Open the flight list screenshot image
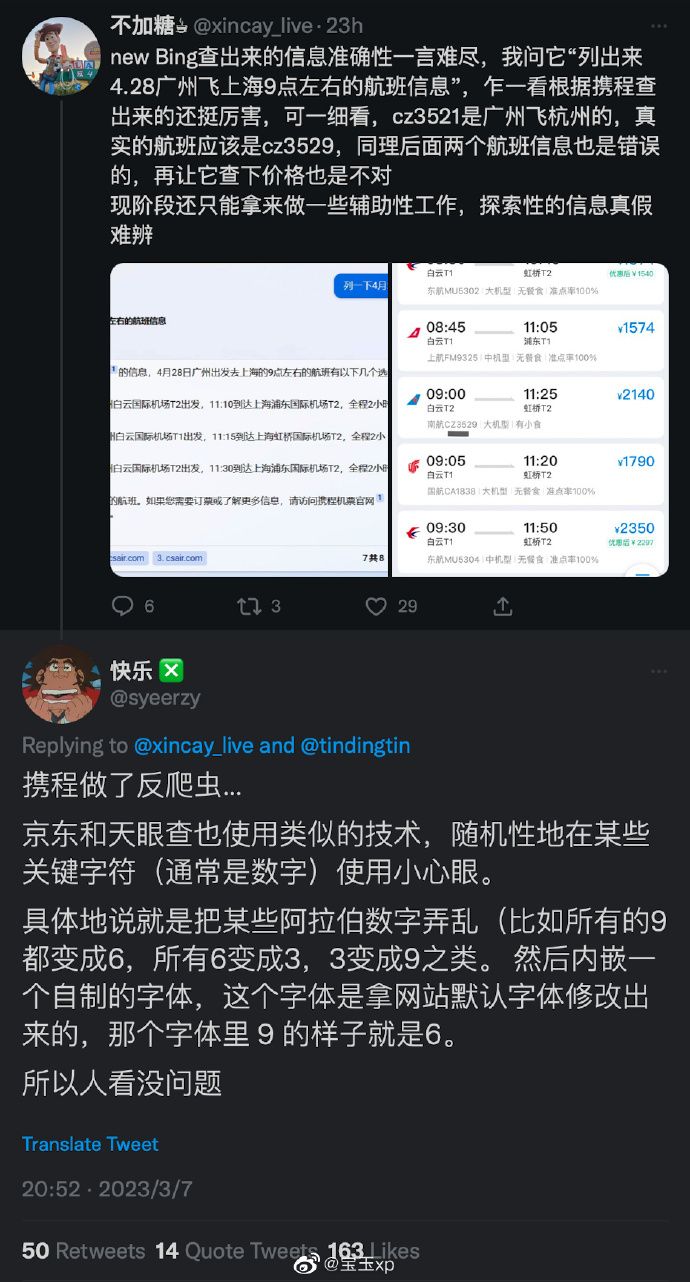 (x=530, y=419)
